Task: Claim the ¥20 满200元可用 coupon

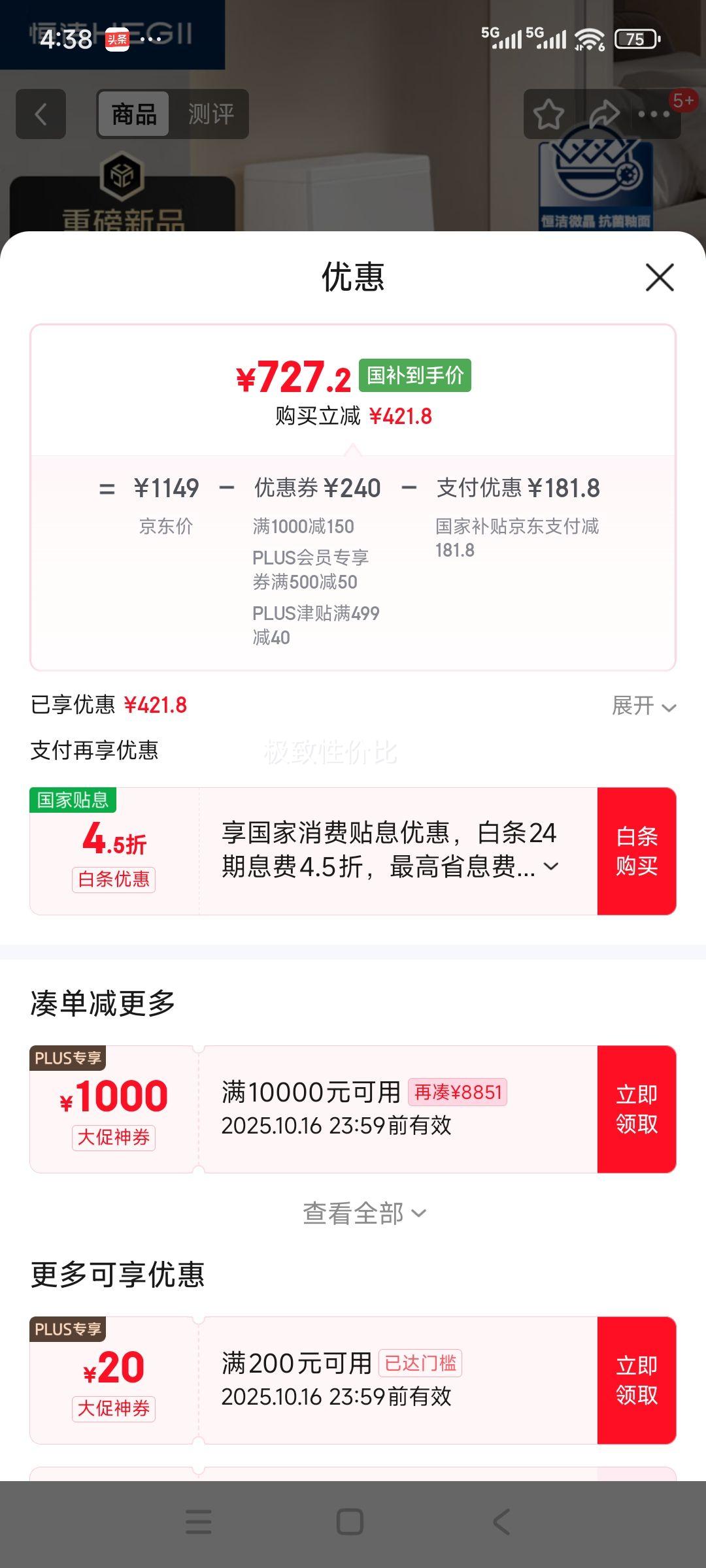Action: point(636,1380)
